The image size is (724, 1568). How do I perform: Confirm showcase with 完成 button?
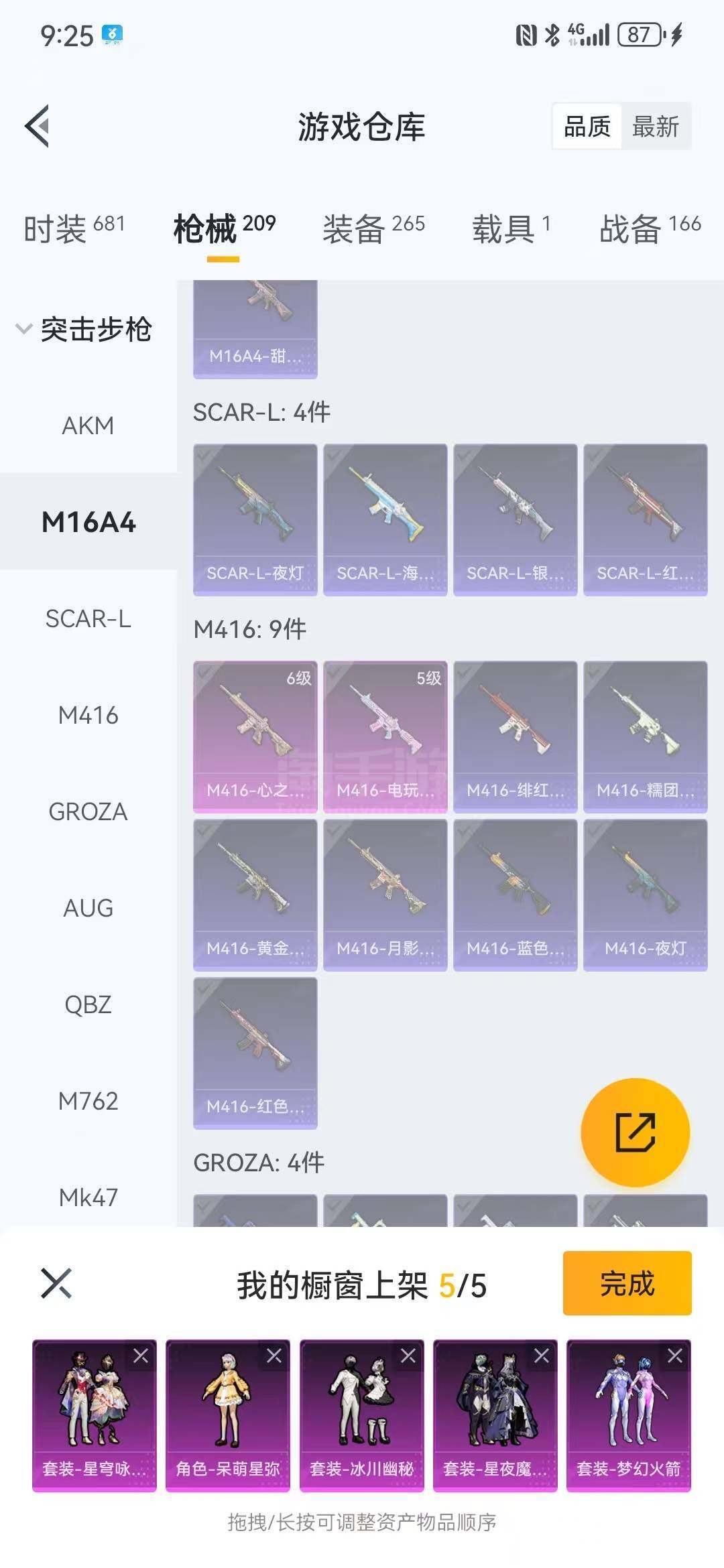point(627,1283)
